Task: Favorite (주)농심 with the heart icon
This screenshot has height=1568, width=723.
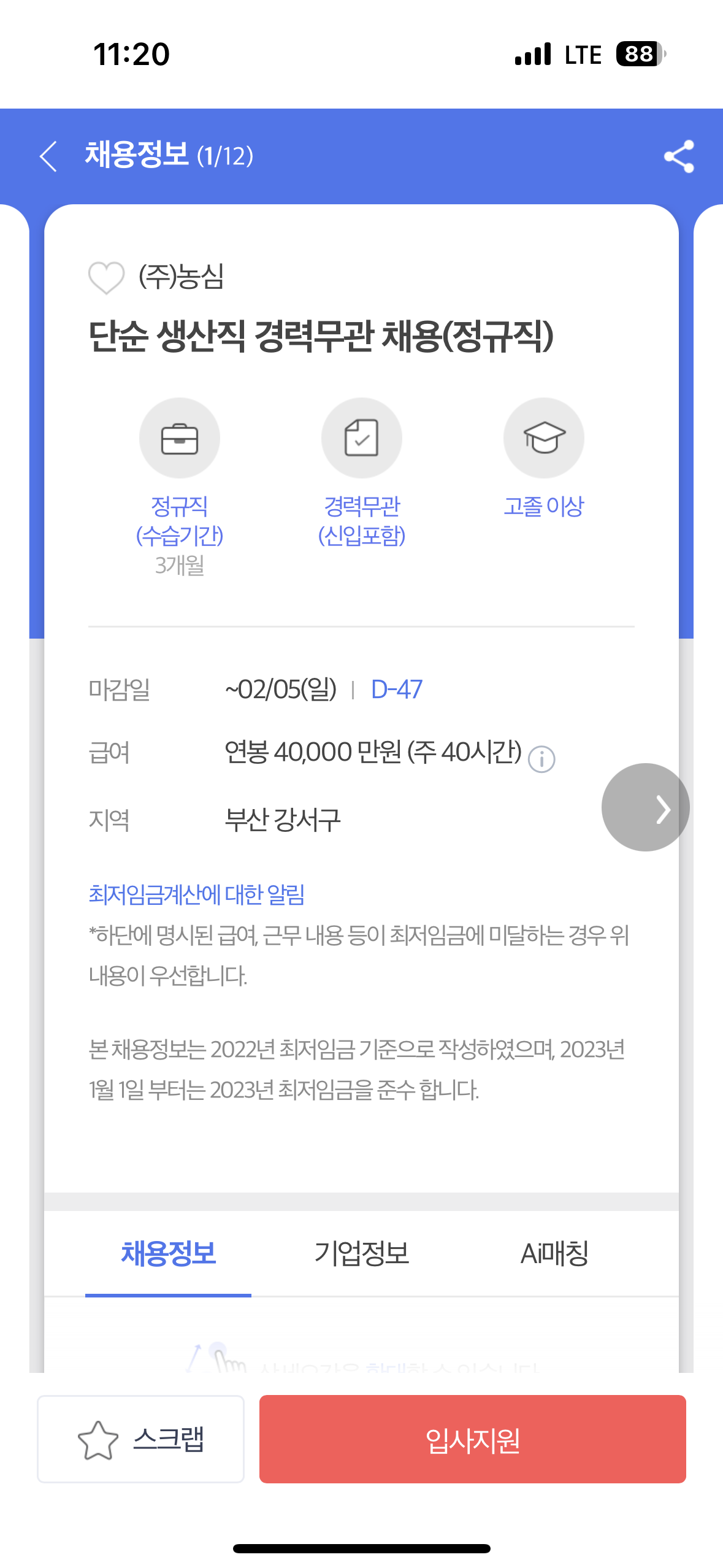Action: [107, 277]
